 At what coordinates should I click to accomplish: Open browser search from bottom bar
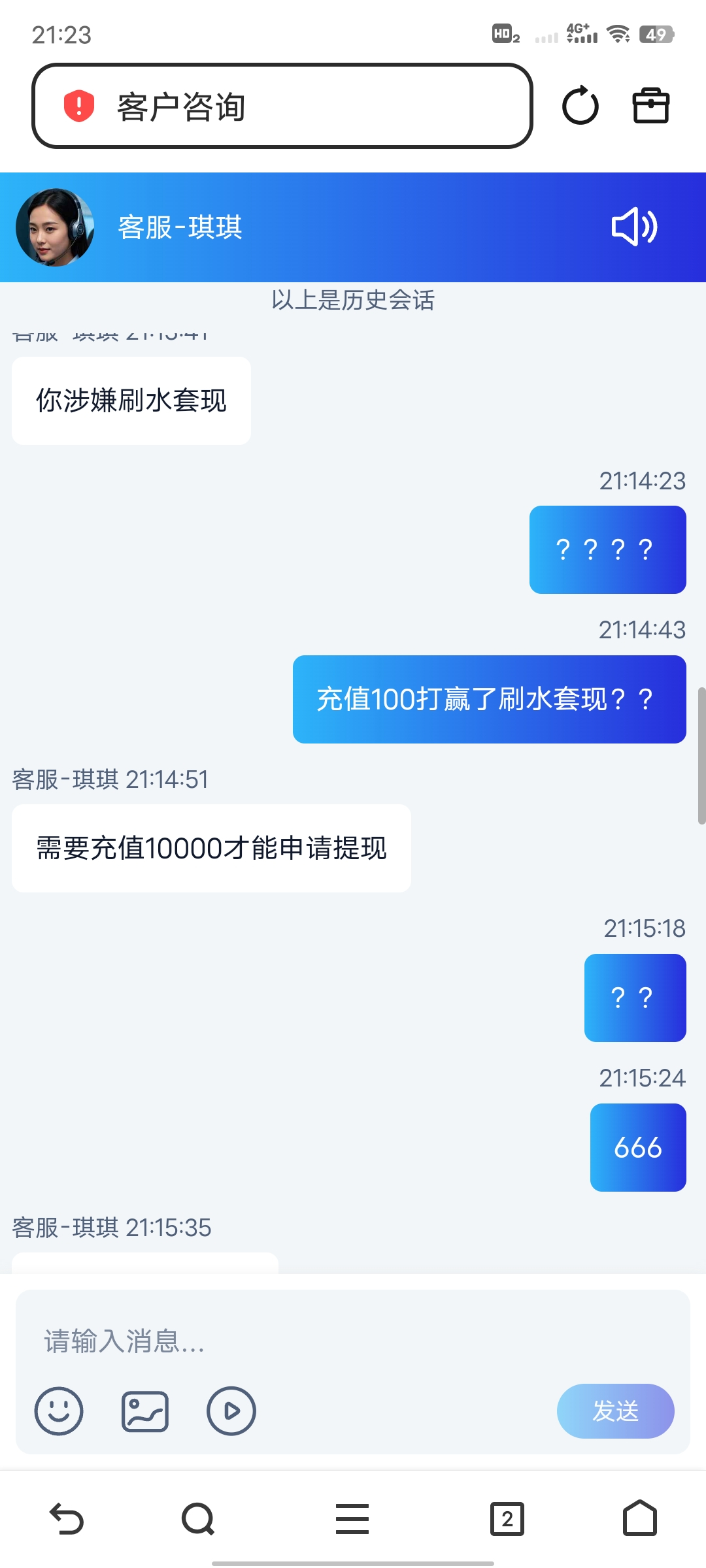(198, 1518)
